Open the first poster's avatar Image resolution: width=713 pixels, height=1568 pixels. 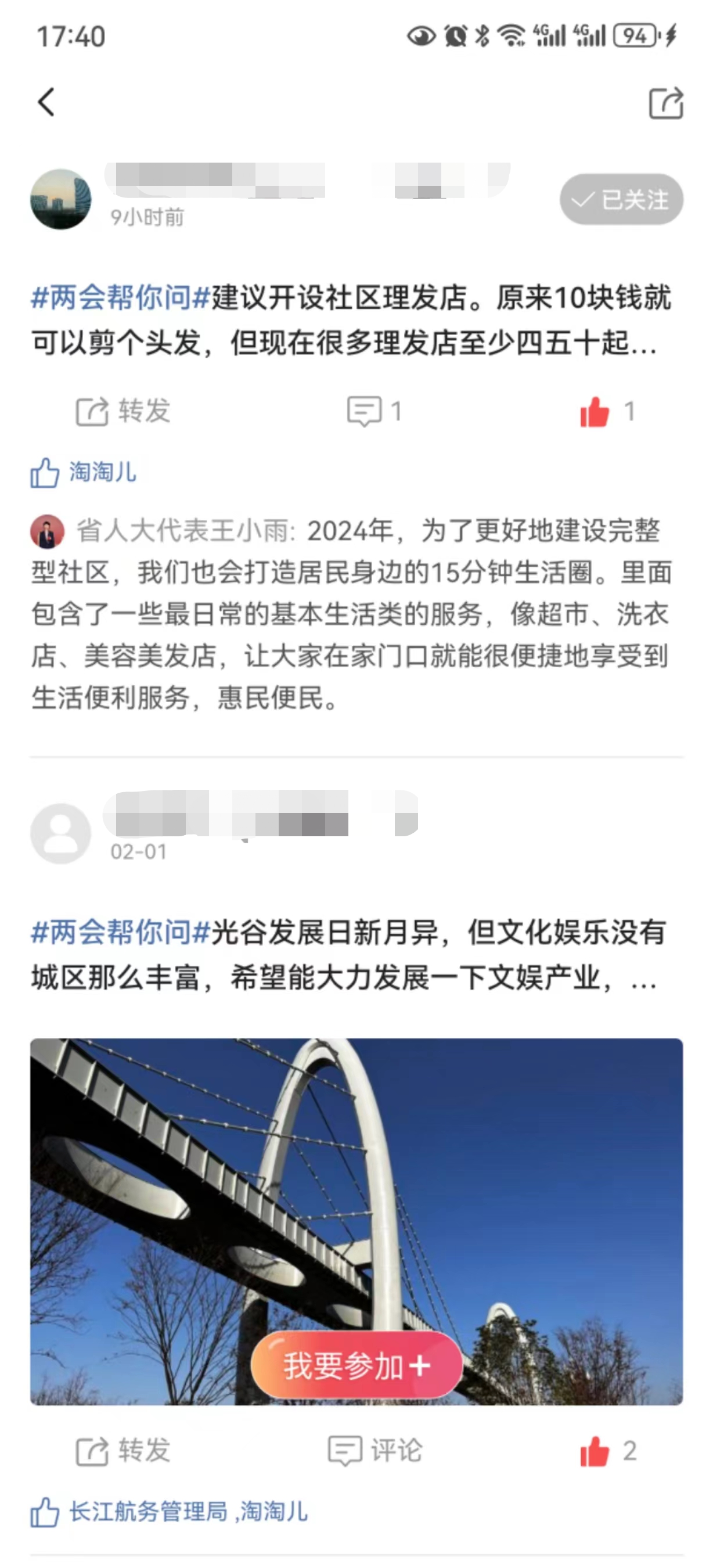[x=61, y=199]
